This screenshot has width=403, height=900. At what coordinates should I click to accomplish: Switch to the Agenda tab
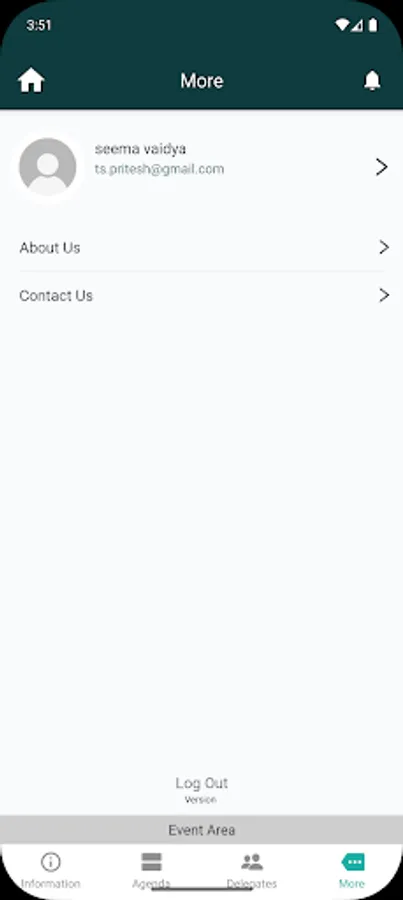point(152,870)
